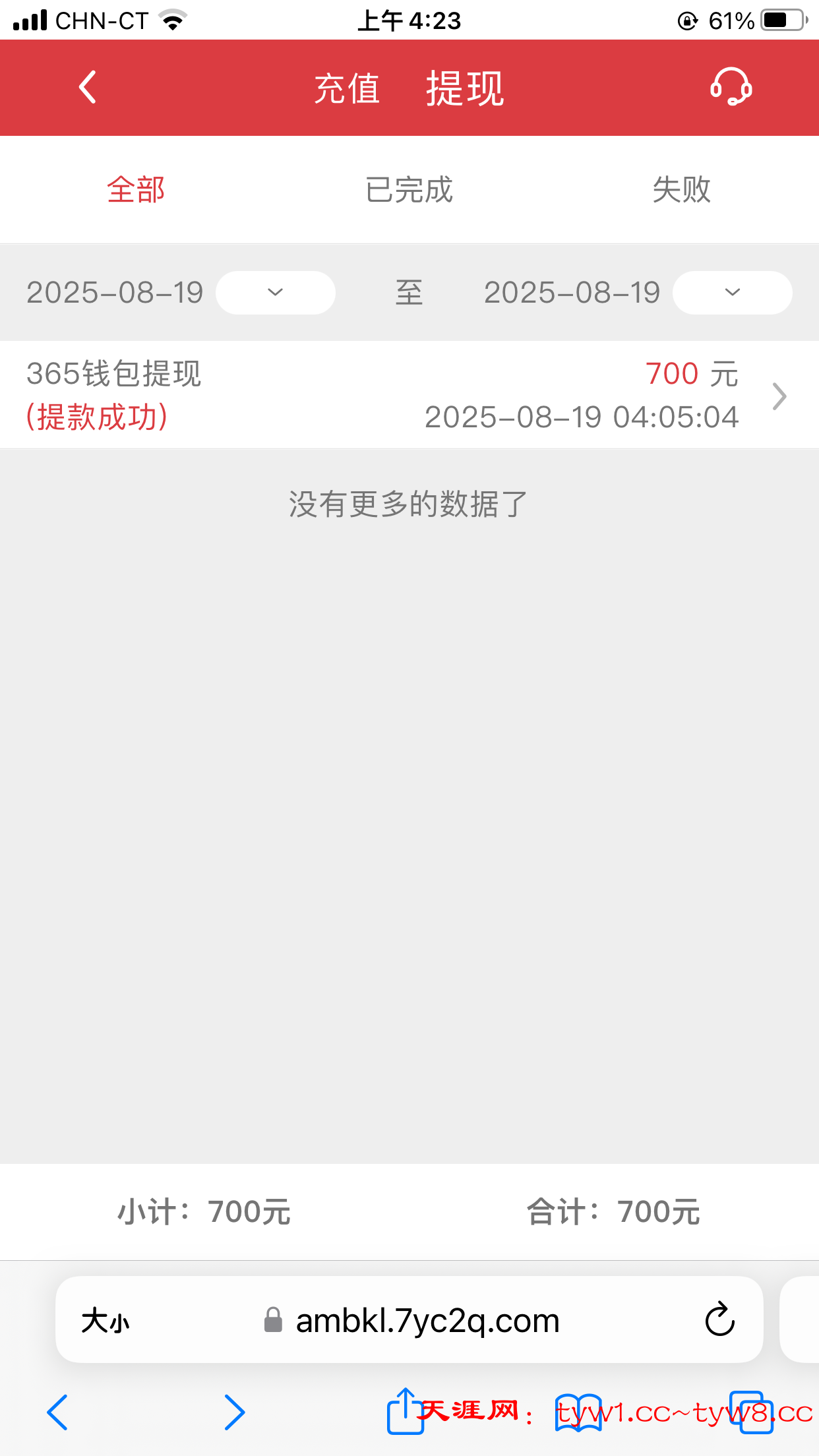Switch to the 充值 tab
Viewport: 819px width, 1456px height.
pyautogui.click(x=347, y=88)
